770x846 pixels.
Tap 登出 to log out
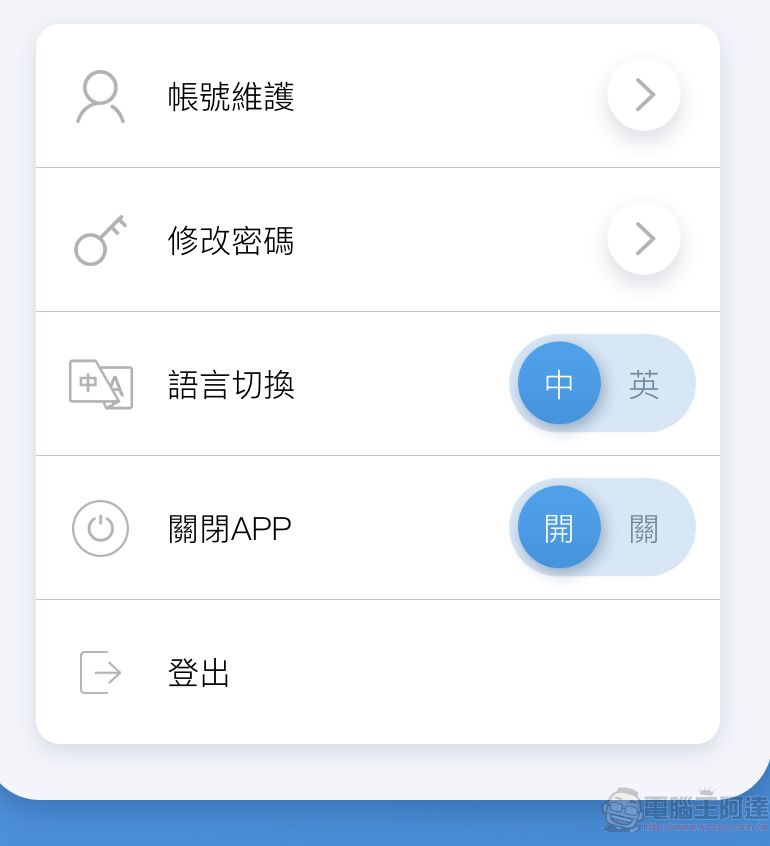(198, 673)
